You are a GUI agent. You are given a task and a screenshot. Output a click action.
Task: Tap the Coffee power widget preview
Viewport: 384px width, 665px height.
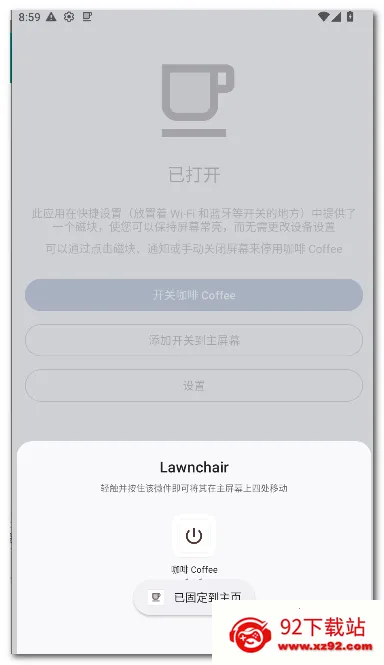[x=194, y=535]
